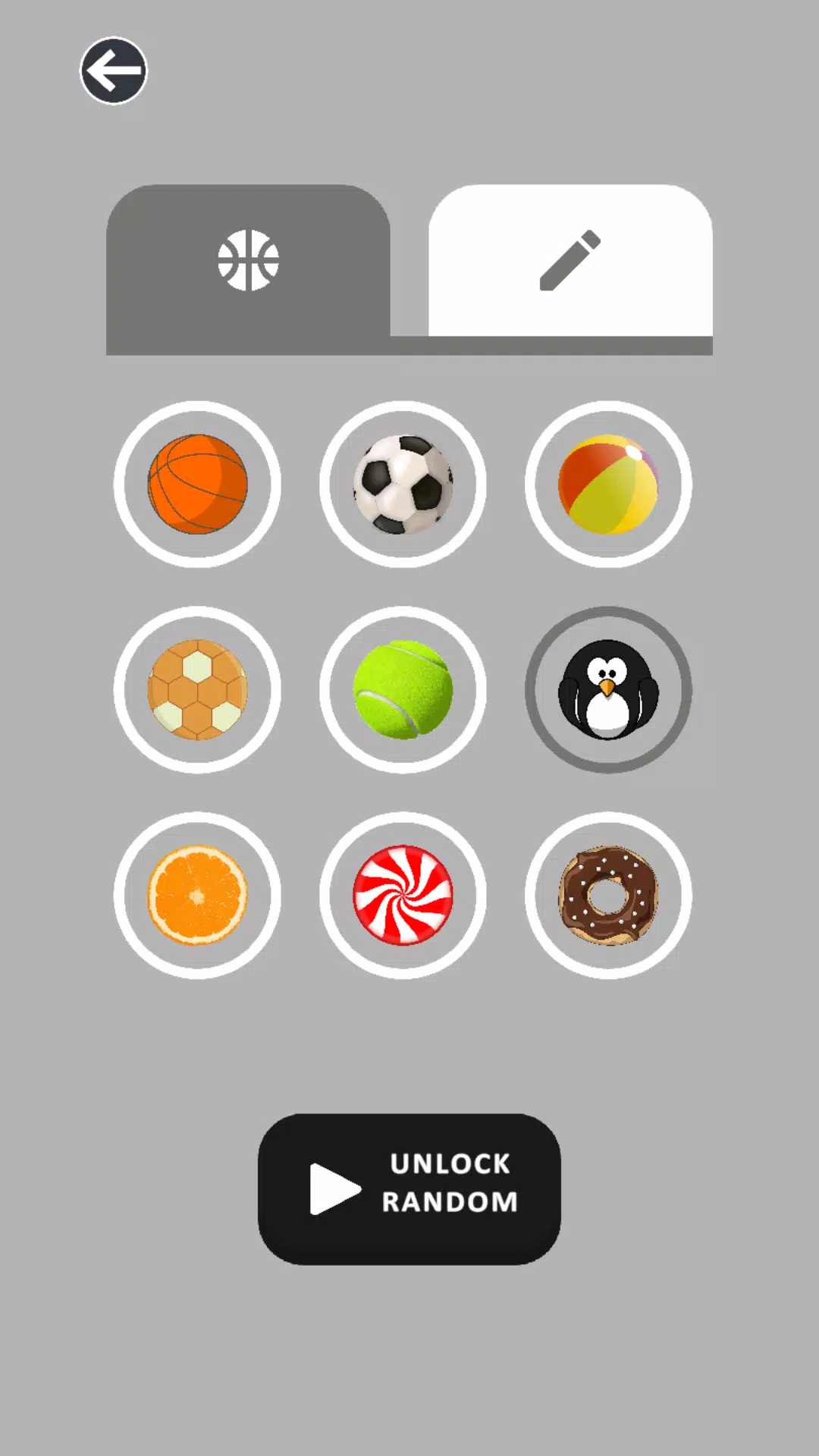Go back using the arrow button

pyautogui.click(x=114, y=71)
